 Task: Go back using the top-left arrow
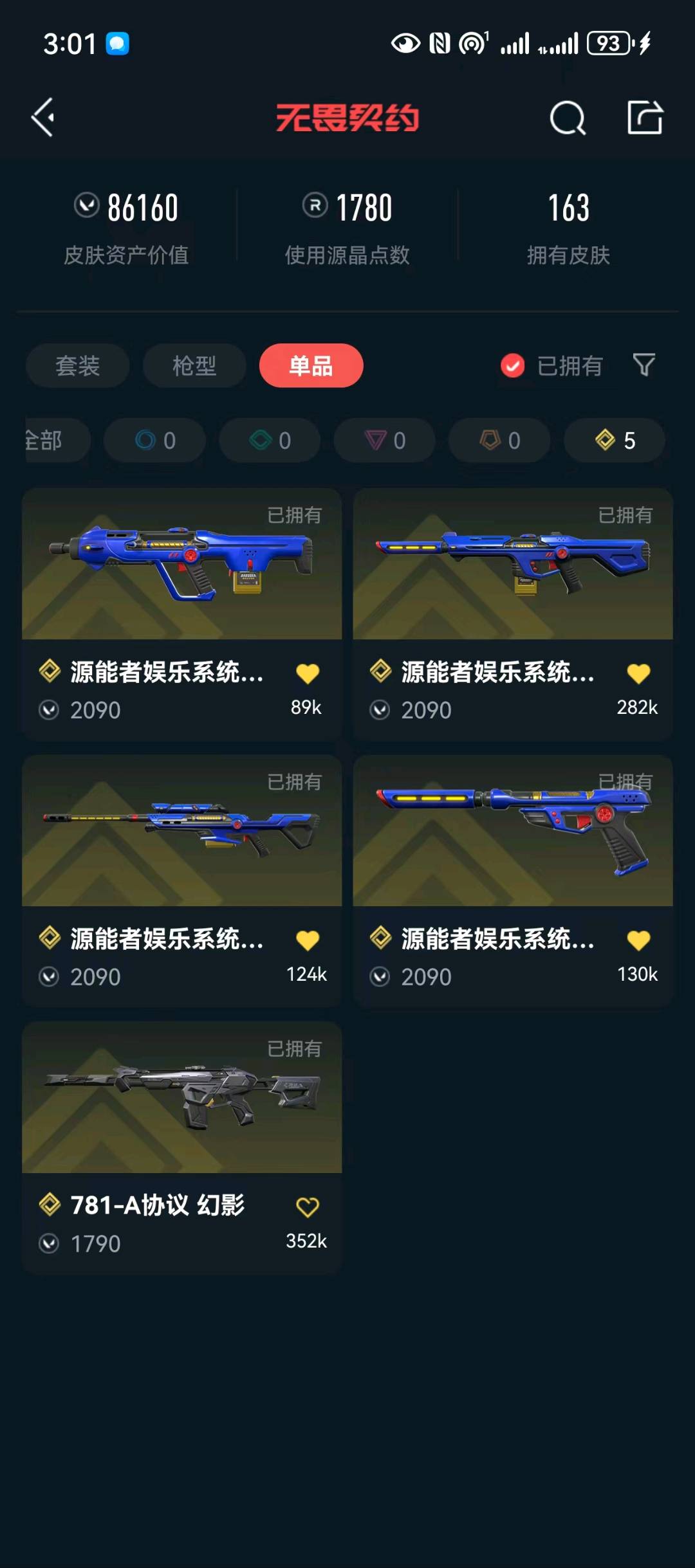coord(43,118)
